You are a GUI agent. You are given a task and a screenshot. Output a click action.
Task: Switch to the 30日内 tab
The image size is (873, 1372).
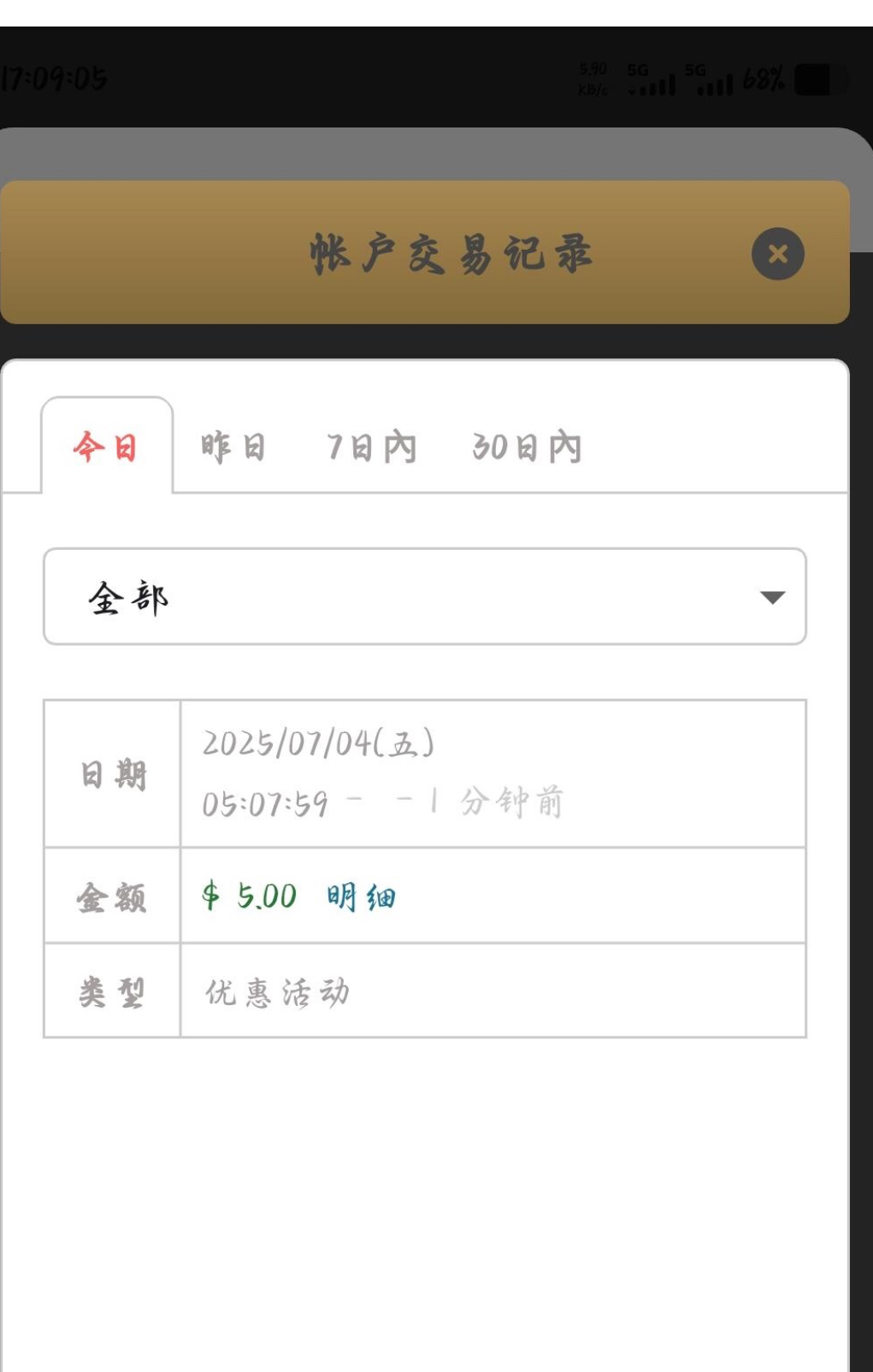click(x=527, y=447)
